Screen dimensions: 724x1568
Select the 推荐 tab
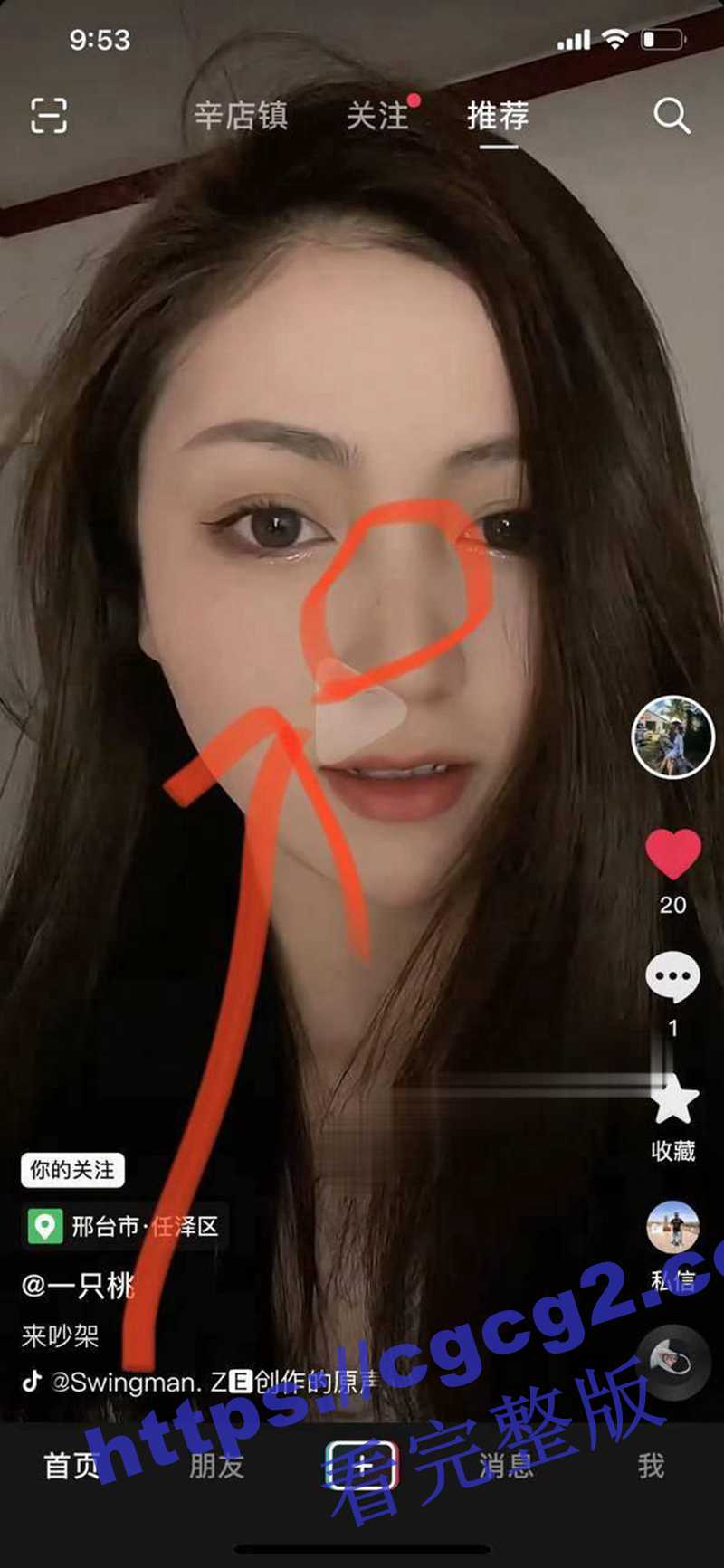(498, 116)
